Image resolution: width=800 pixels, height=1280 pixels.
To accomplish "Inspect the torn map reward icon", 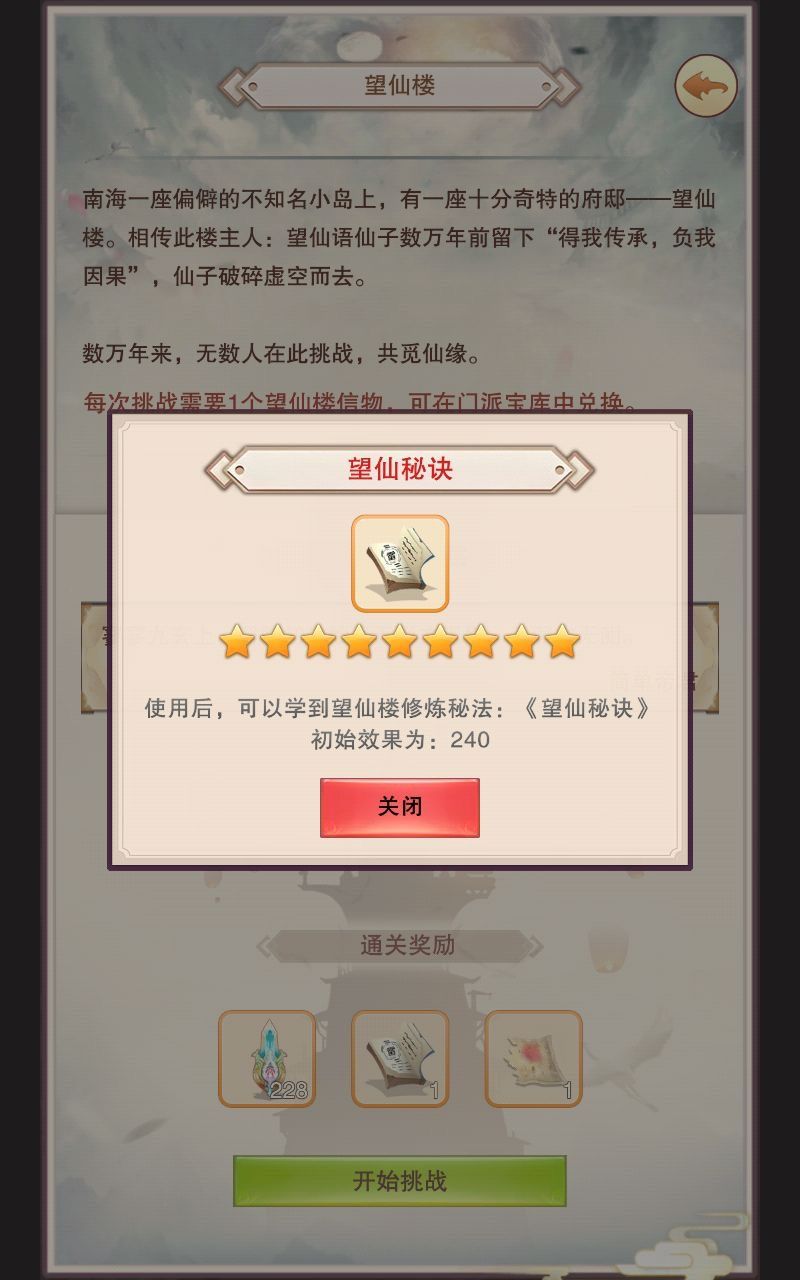I will pyautogui.click(x=532, y=1057).
